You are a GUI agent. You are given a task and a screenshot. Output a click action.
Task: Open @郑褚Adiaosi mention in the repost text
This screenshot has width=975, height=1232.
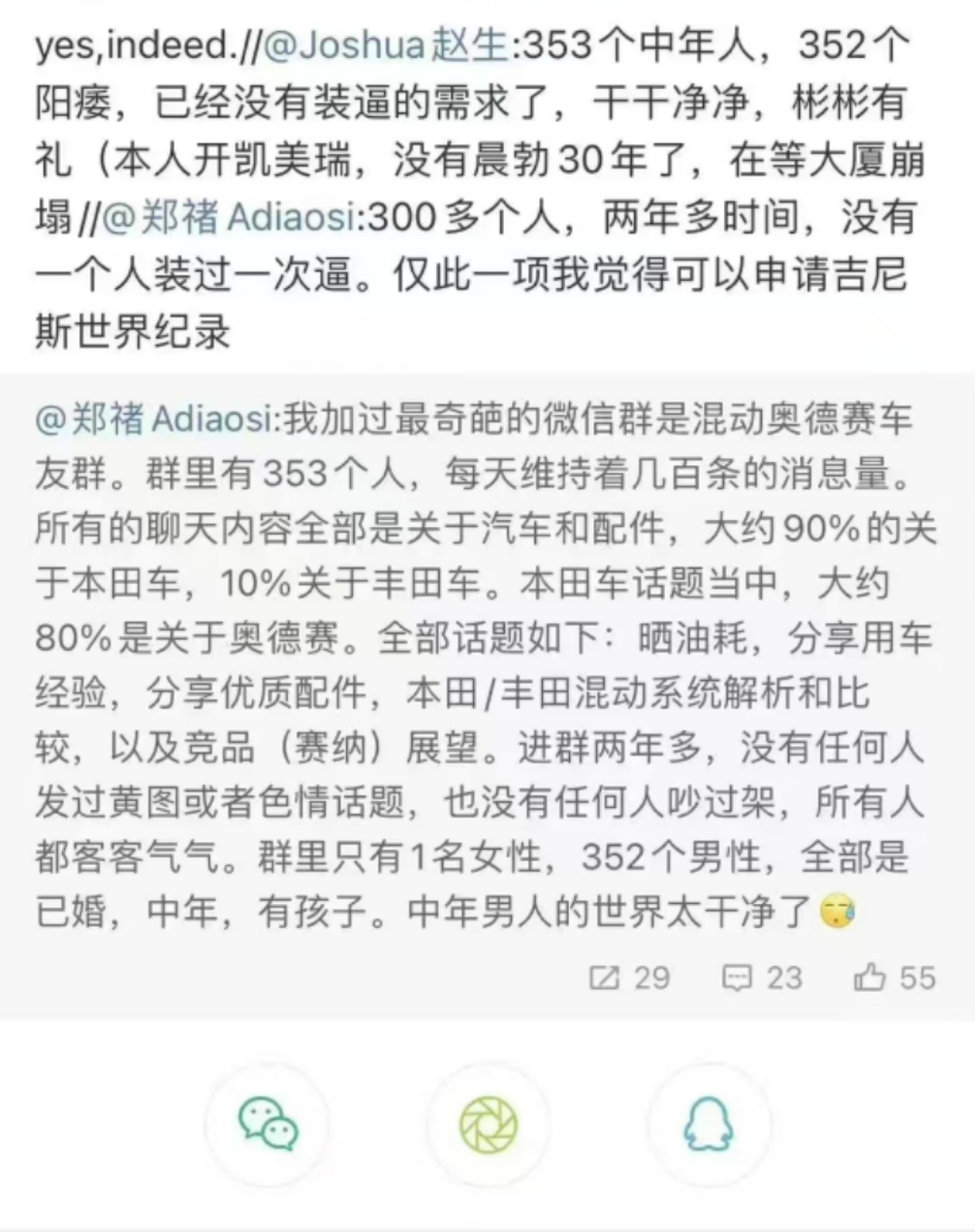point(227,217)
